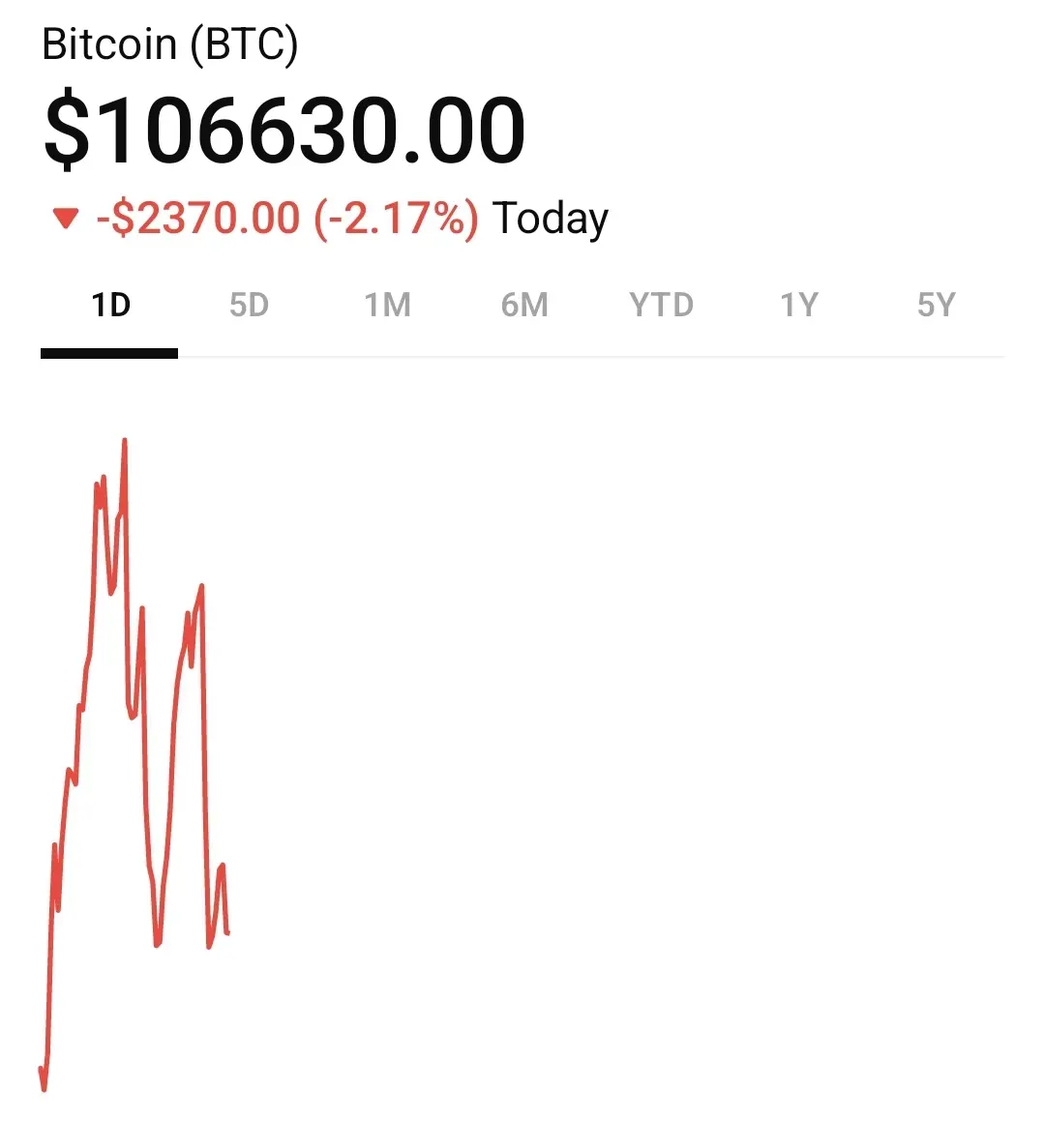View the YTD chart range

click(x=662, y=306)
